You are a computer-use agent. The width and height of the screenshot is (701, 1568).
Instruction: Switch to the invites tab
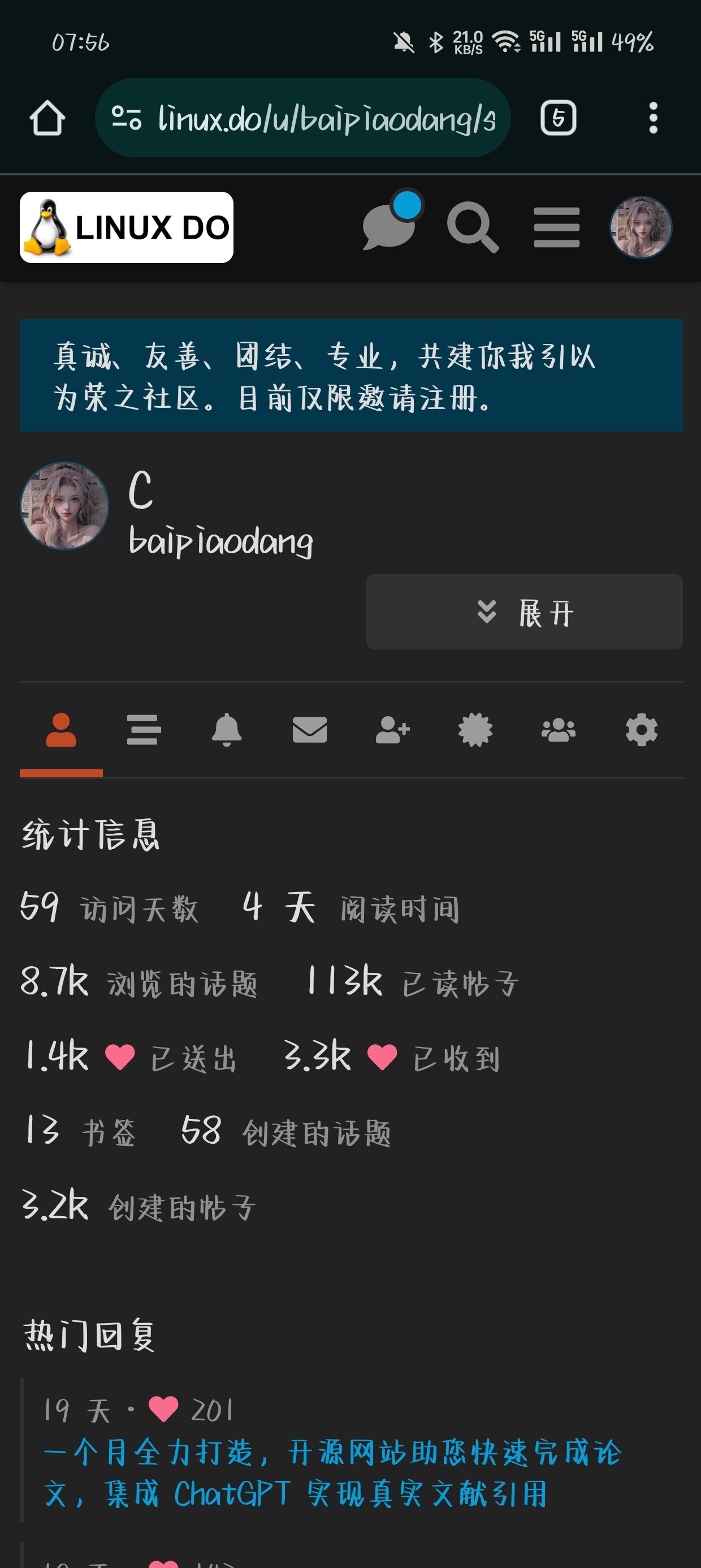click(392, 730)
